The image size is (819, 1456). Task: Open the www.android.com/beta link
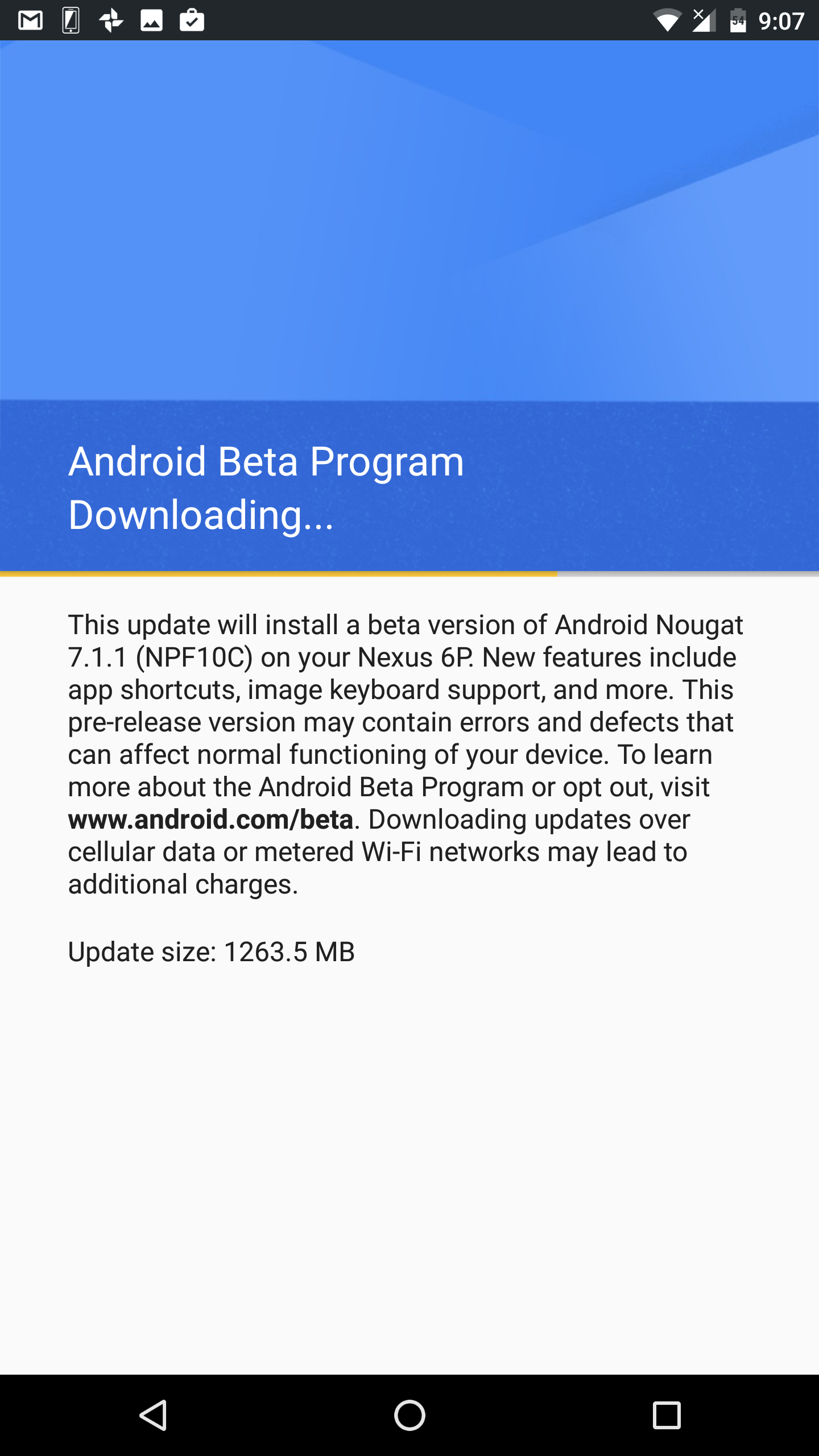(210, 820)
